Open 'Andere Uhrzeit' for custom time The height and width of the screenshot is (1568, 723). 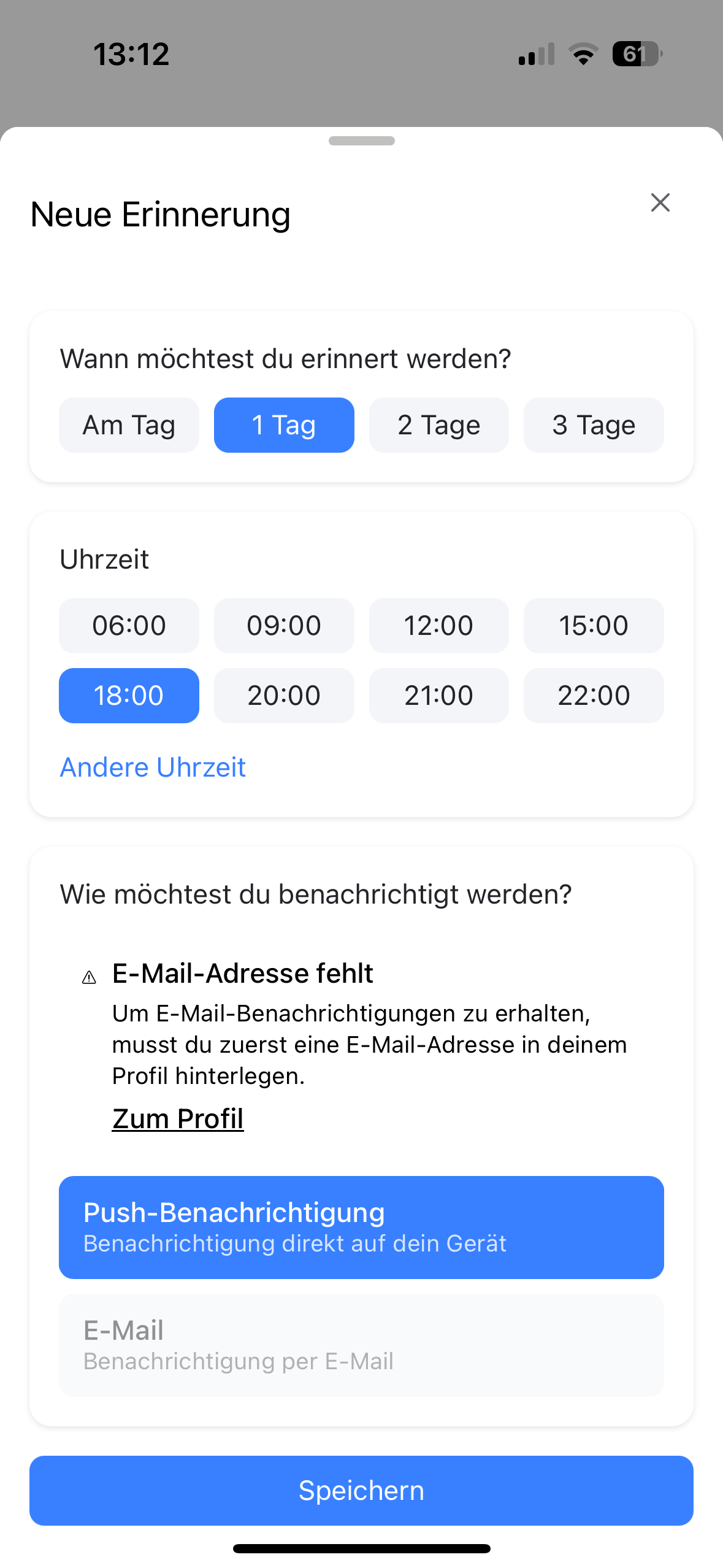pyautogui.click(x=152, y=767)
